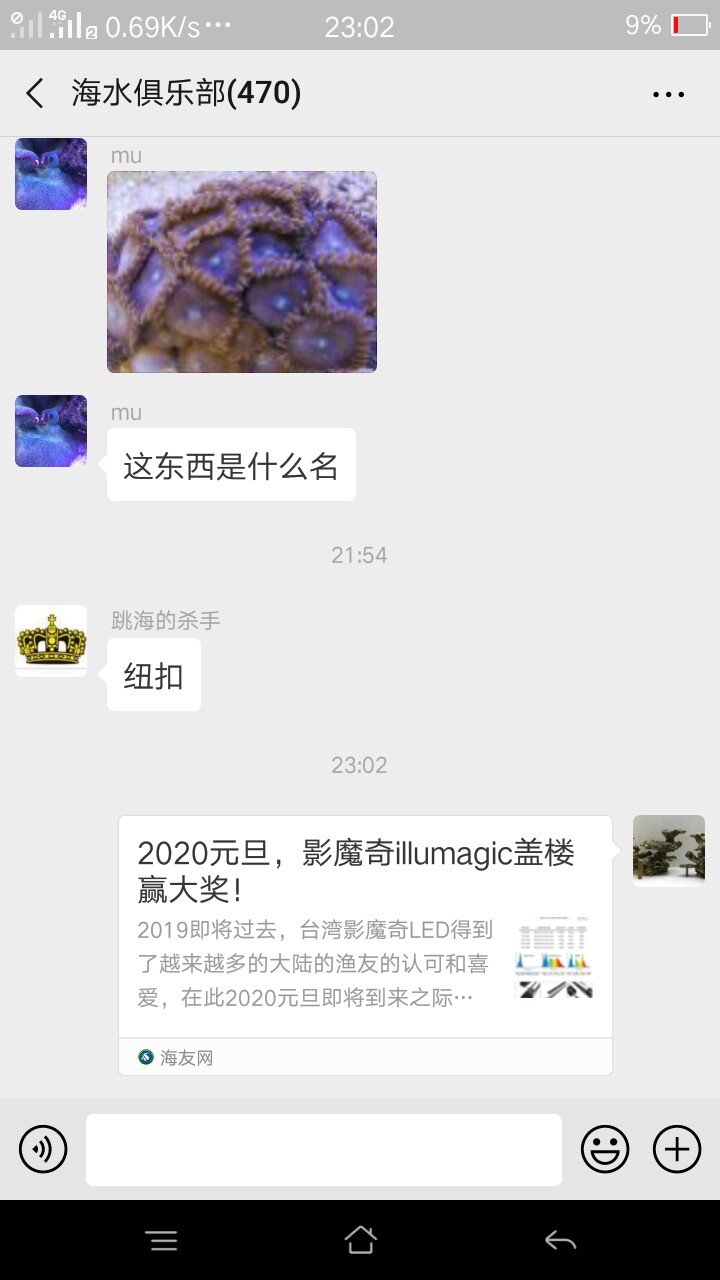Open 跳海的杀手's crown avatar profile
This screenshot has height=1280, width=720.
click(x=51, y=640)
